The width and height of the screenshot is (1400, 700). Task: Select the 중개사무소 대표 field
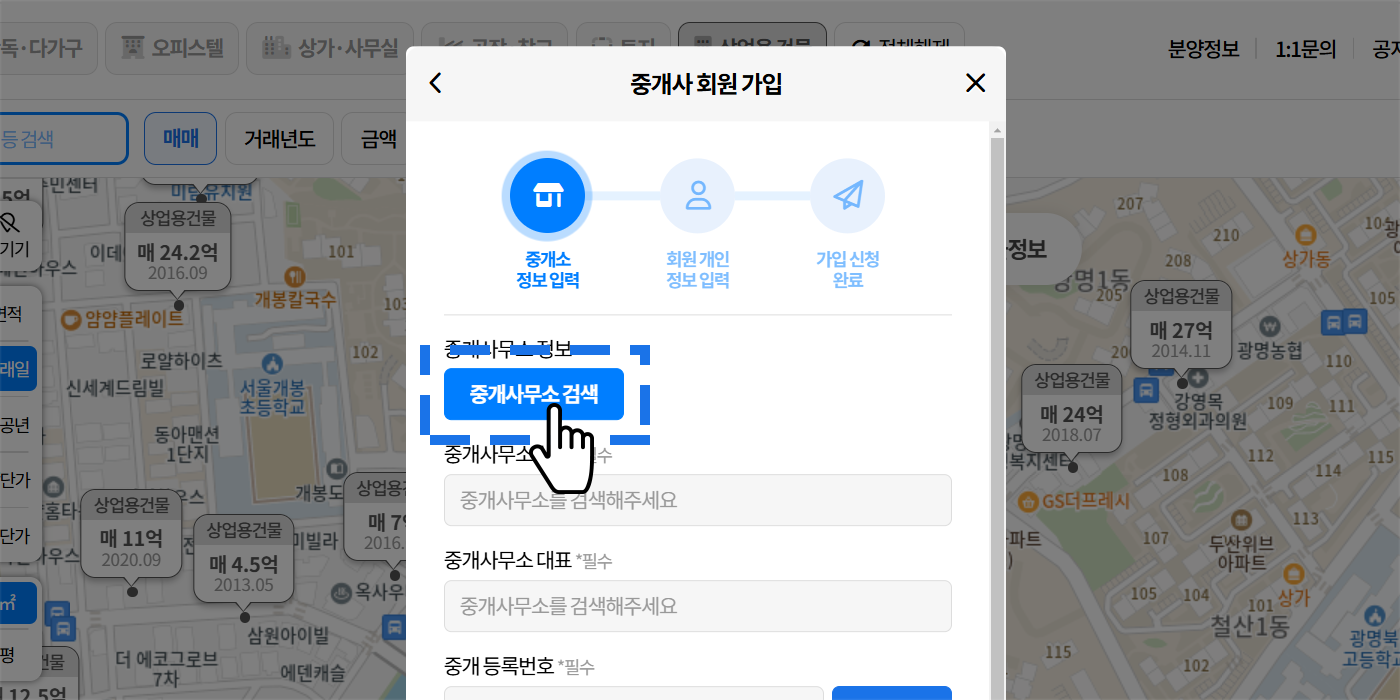tap(697, 606)
